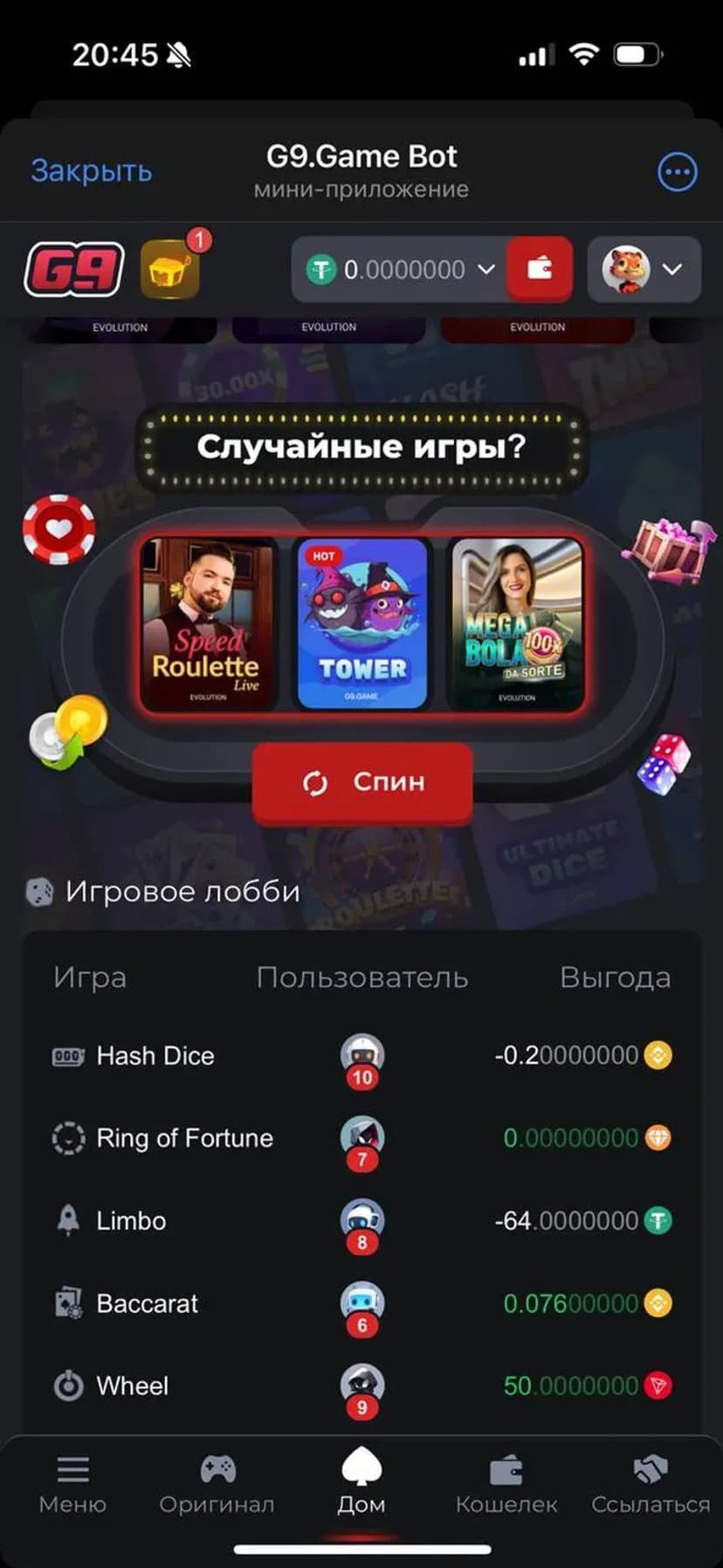
Task: Open the Hash Dice lobby row
Action: (155, 1056)
